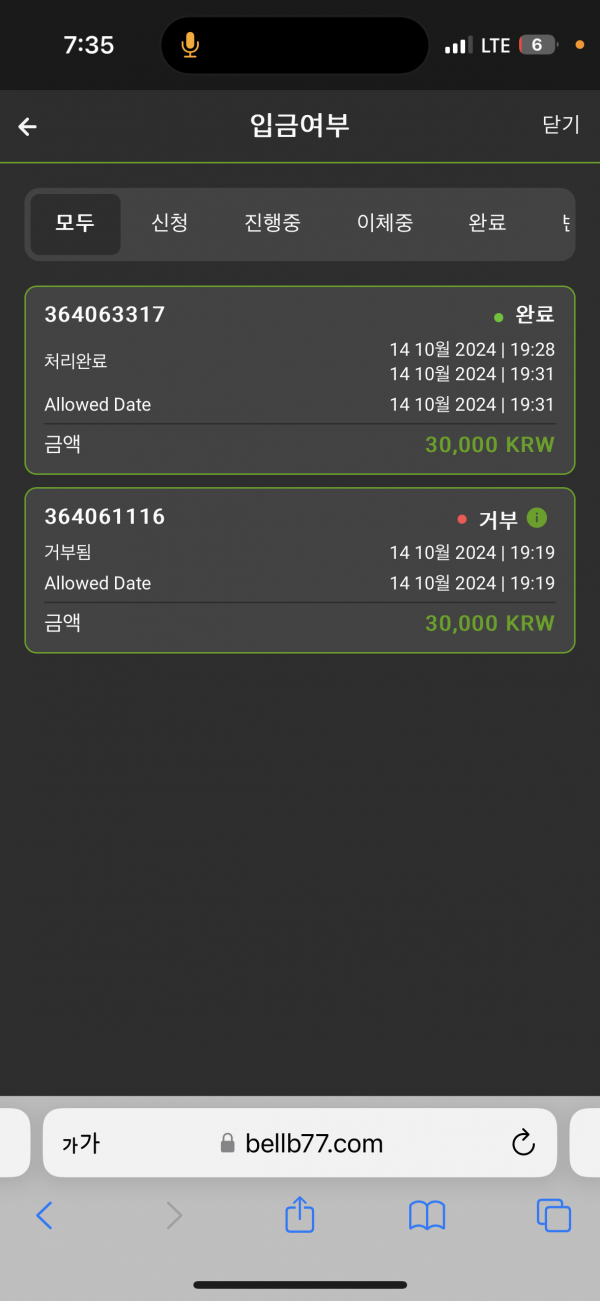This screenshot has height=1301, width=600.
Task: Switch to the 신청 tab
Action: pyautogui.click(x=169, y=223)
